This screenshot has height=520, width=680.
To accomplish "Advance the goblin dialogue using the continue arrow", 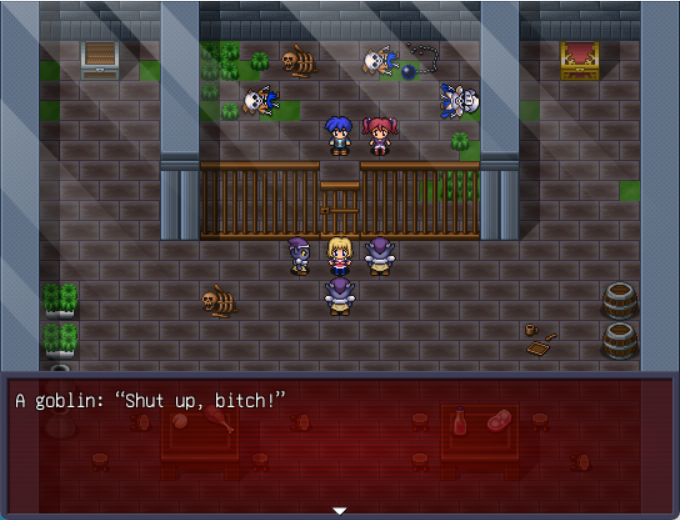I will pos(340,510).
